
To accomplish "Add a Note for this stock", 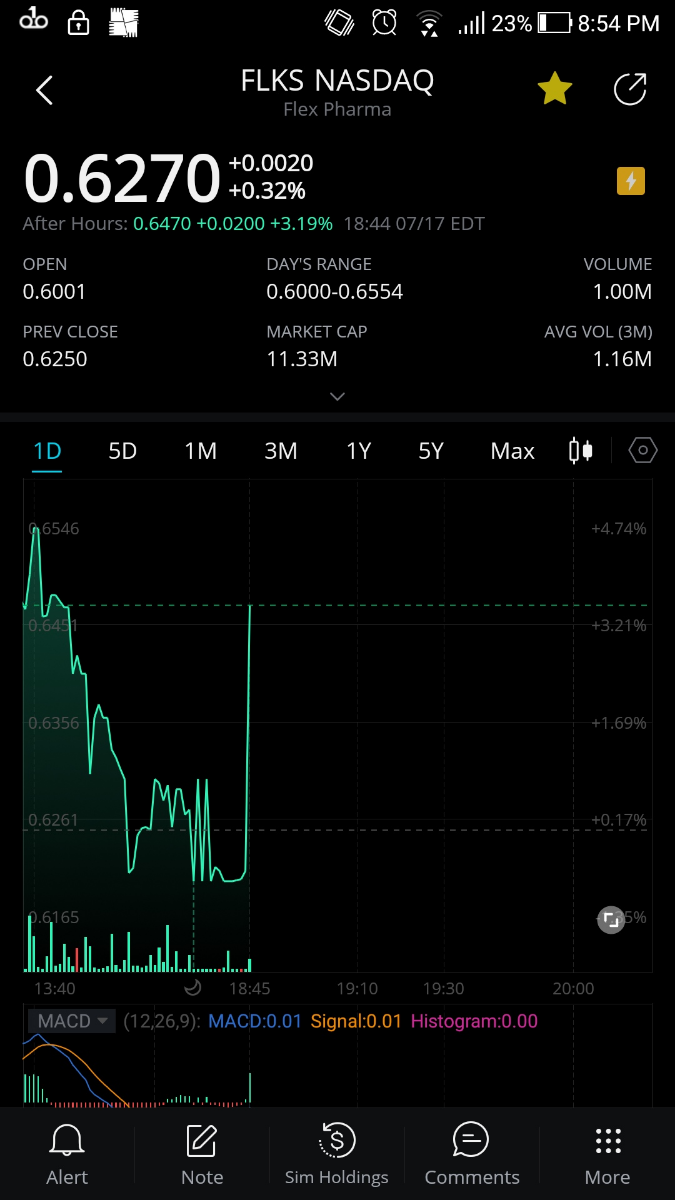I will [202, 1154].
